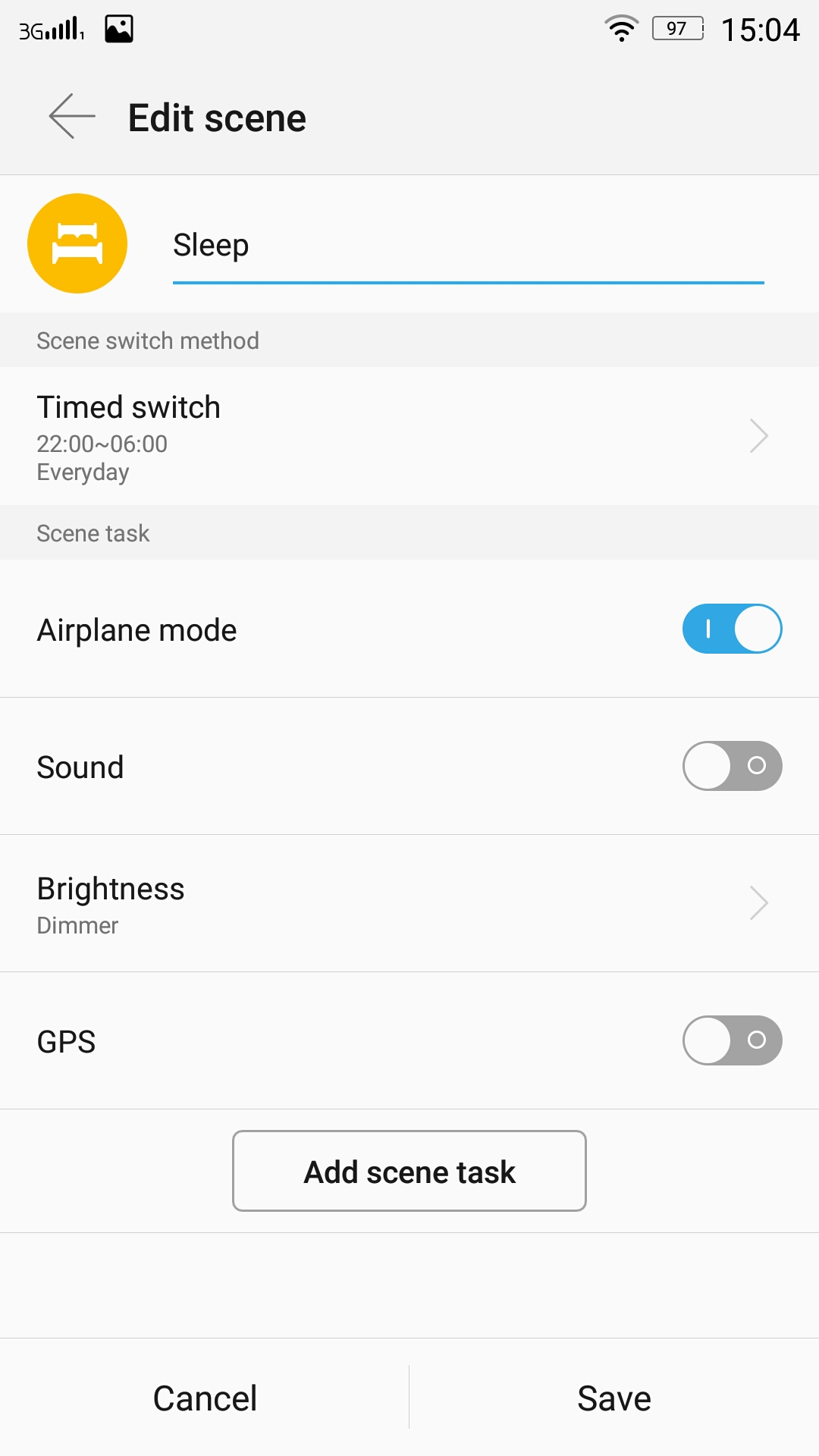Turn on the Sound toggle
This screenshot has width=819, height=1456.
coord(732,766)
